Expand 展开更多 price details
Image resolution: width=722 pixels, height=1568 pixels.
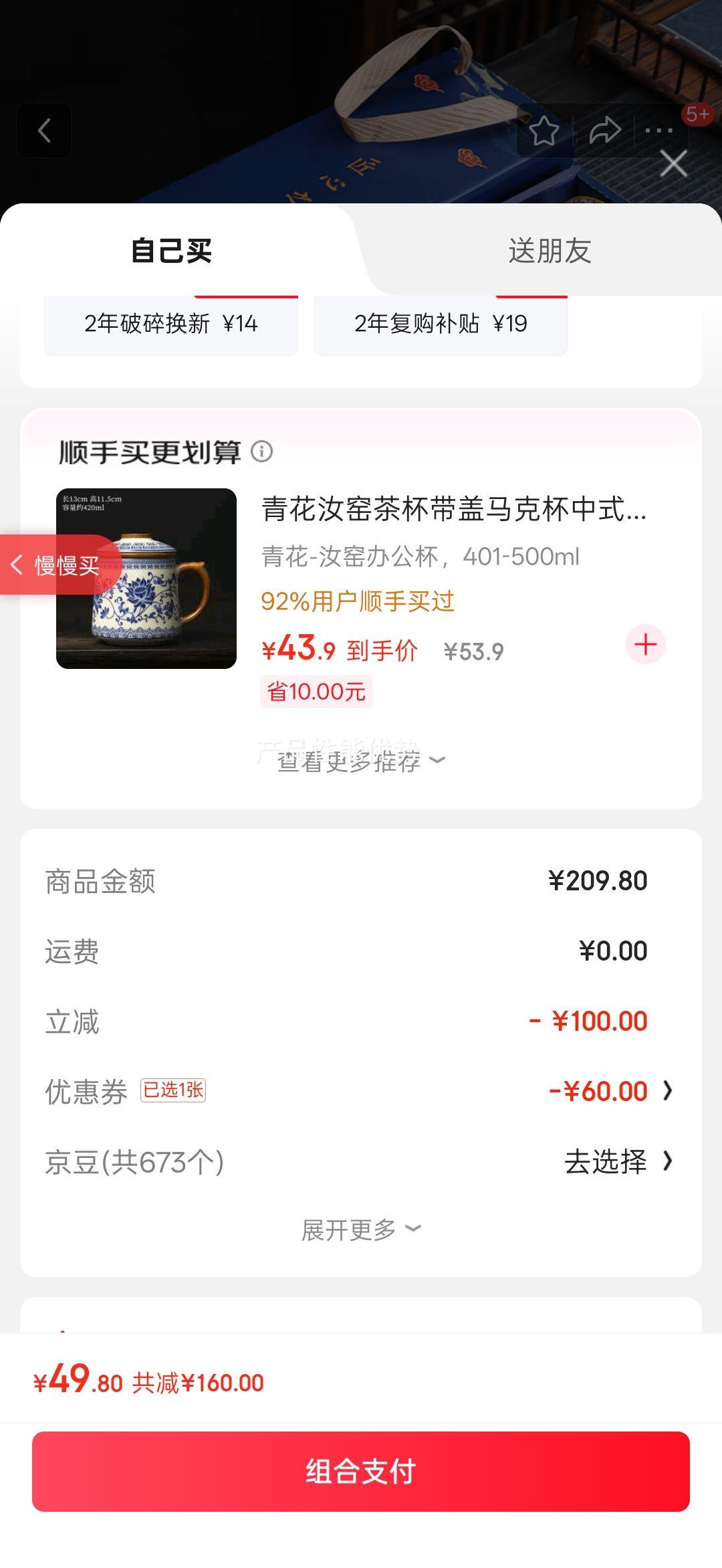[x=361, y=1230]
